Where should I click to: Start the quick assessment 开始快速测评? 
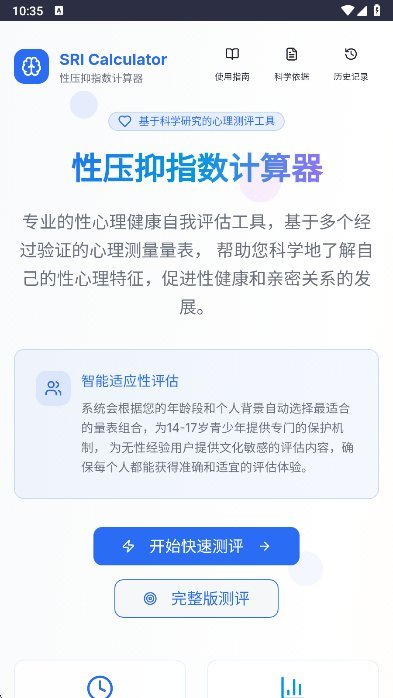coord(196,546)
